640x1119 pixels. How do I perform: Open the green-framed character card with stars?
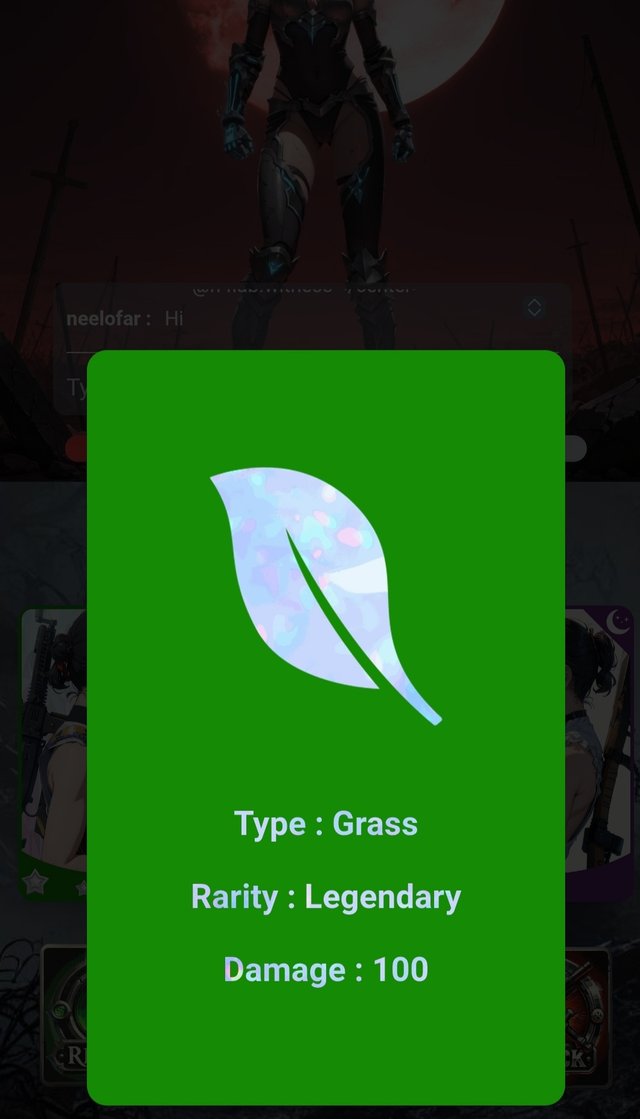click(x=53, y=750)
